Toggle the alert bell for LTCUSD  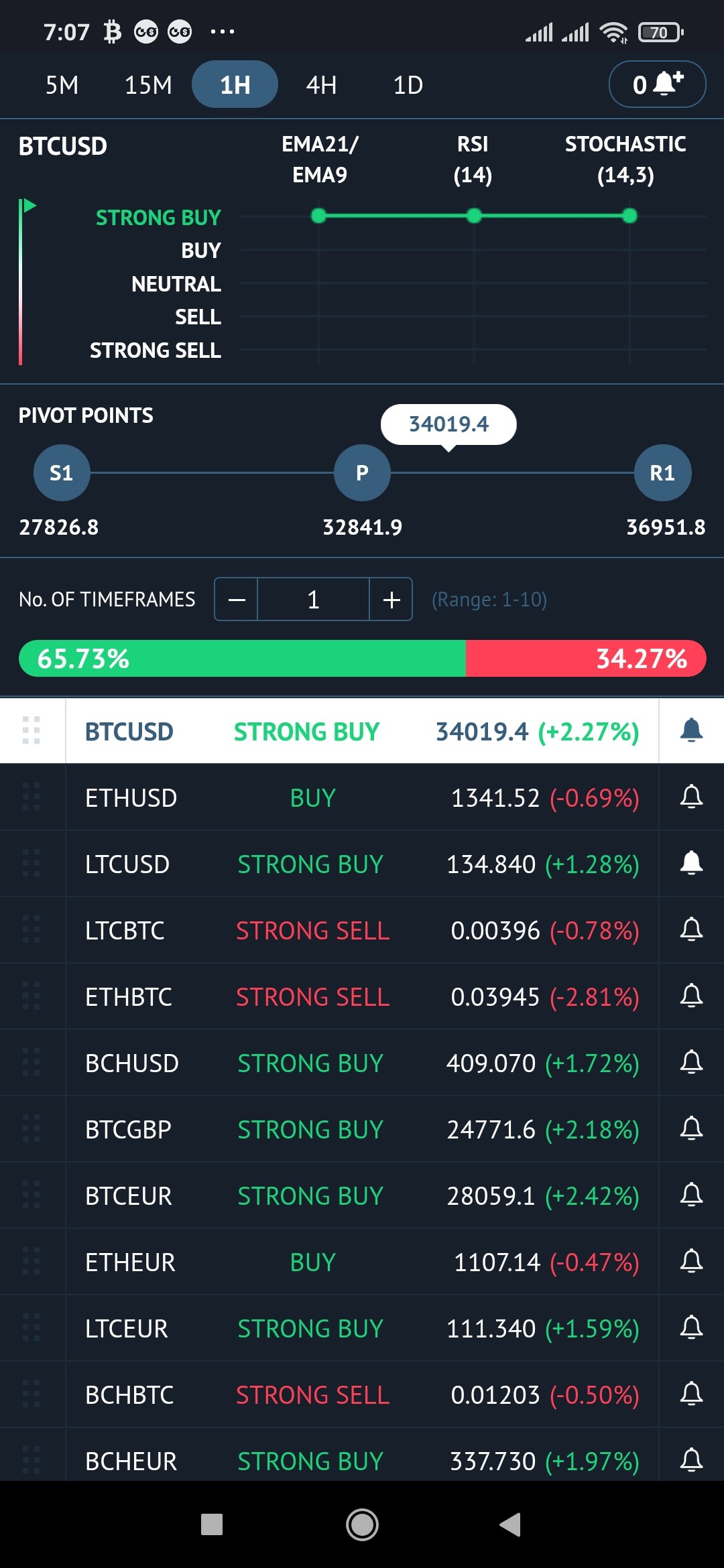tap(691, 864)
